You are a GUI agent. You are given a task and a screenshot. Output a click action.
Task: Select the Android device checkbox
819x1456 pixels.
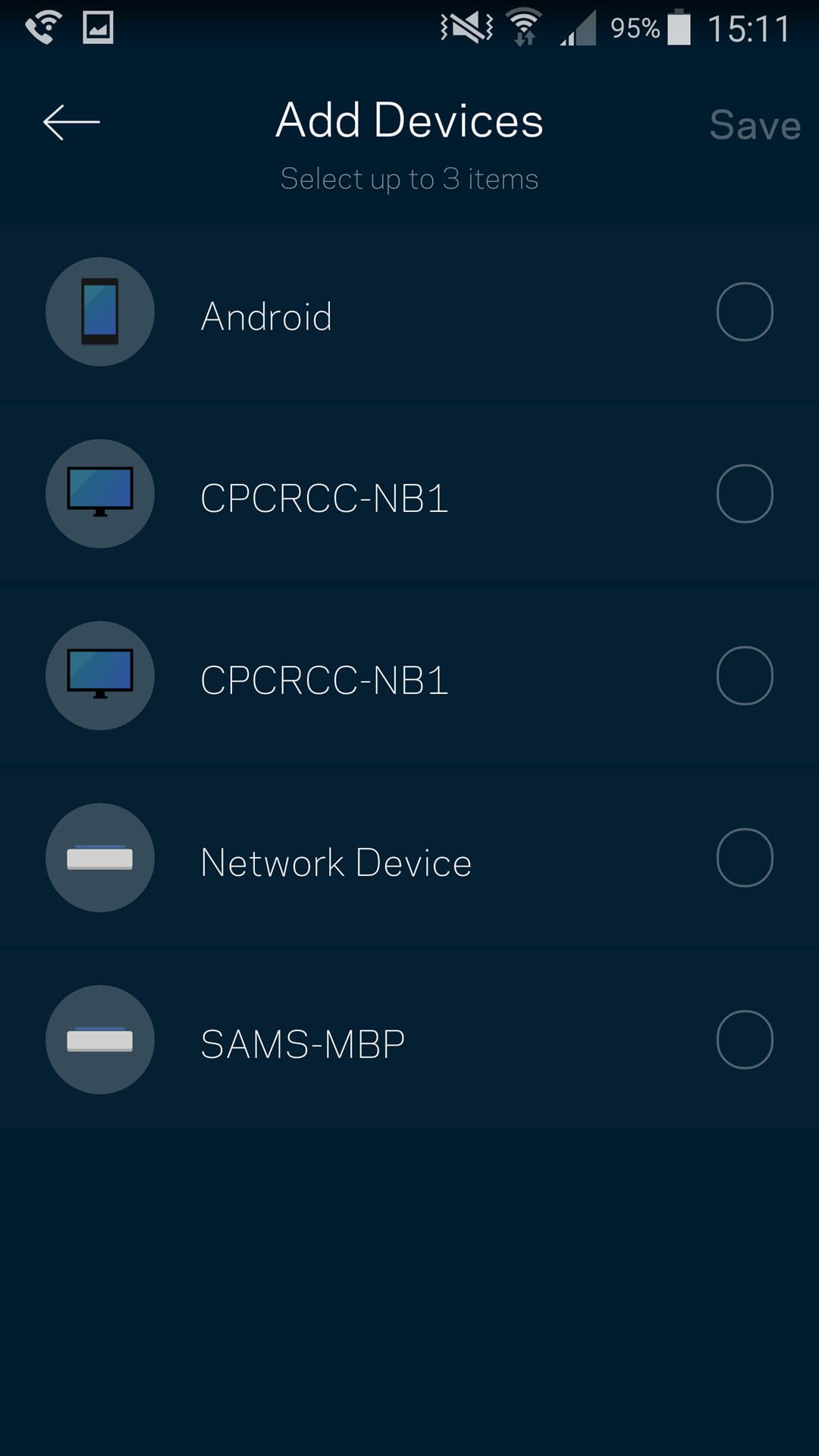pos(745,312)
